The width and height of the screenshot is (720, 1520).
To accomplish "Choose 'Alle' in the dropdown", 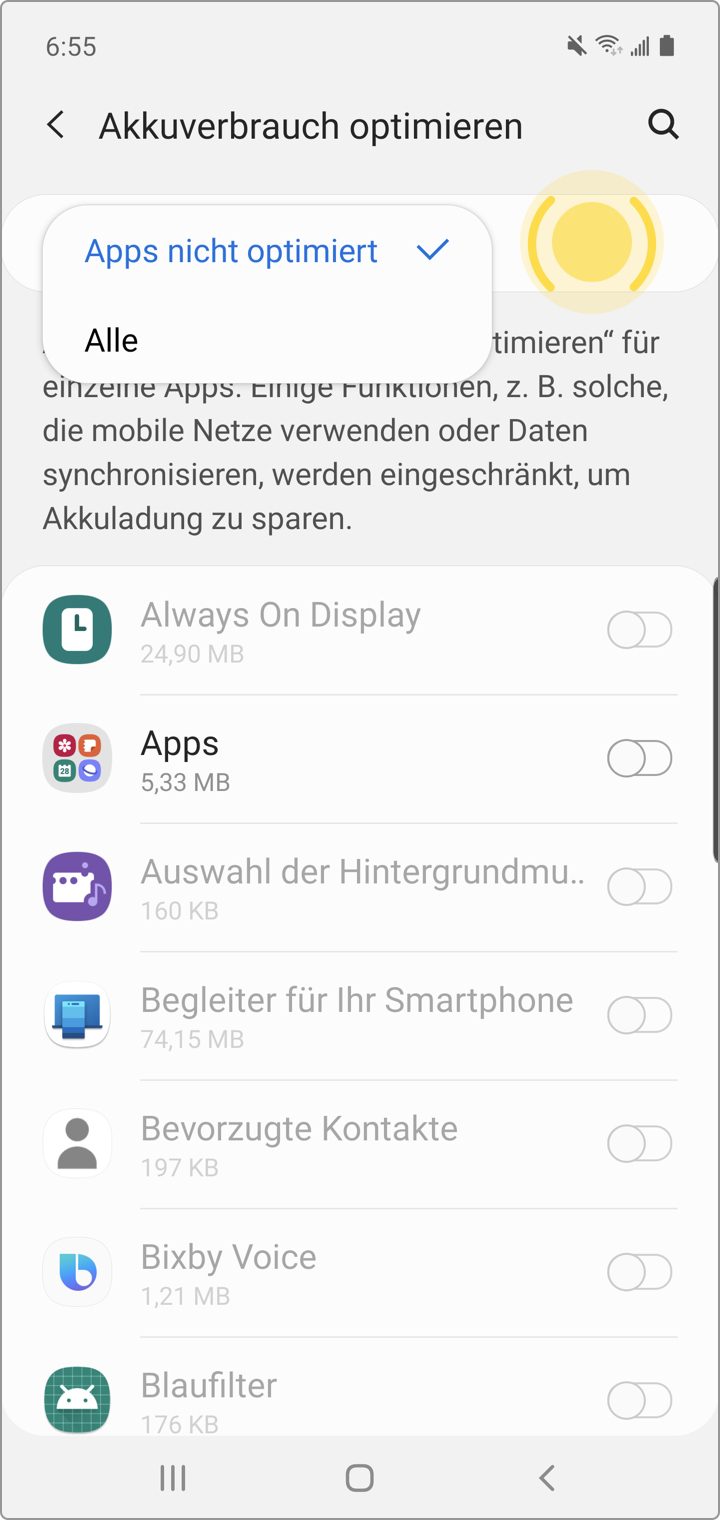I will point(112,341).
